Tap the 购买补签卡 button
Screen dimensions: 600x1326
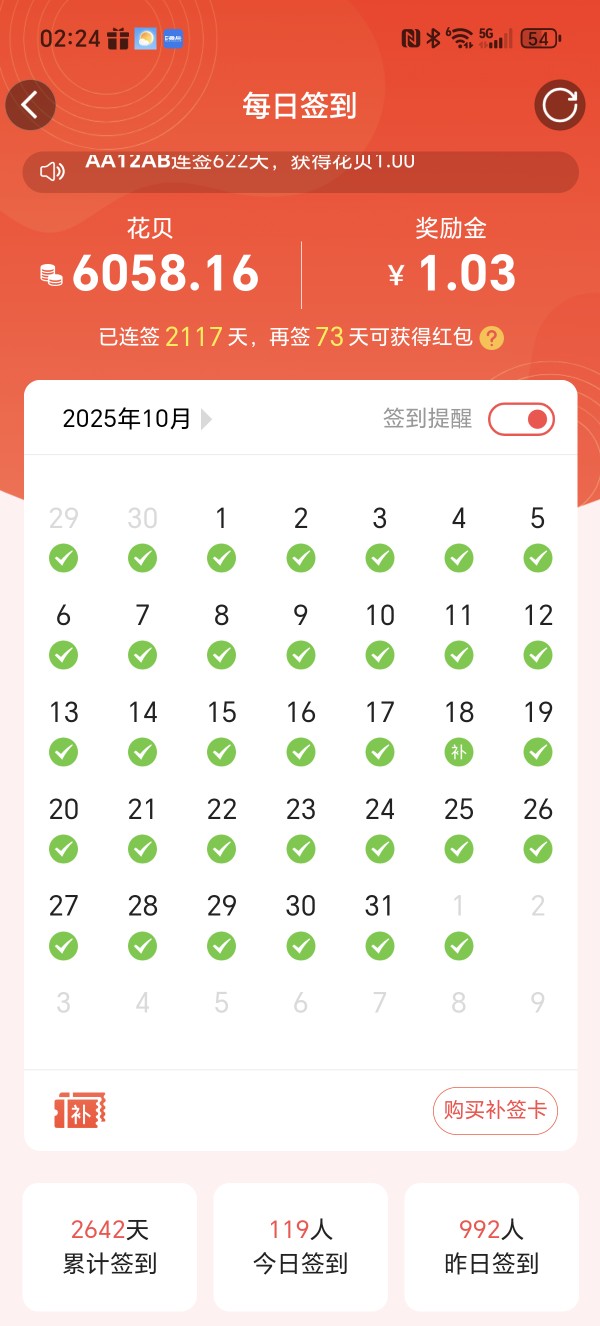(495, 1111)
